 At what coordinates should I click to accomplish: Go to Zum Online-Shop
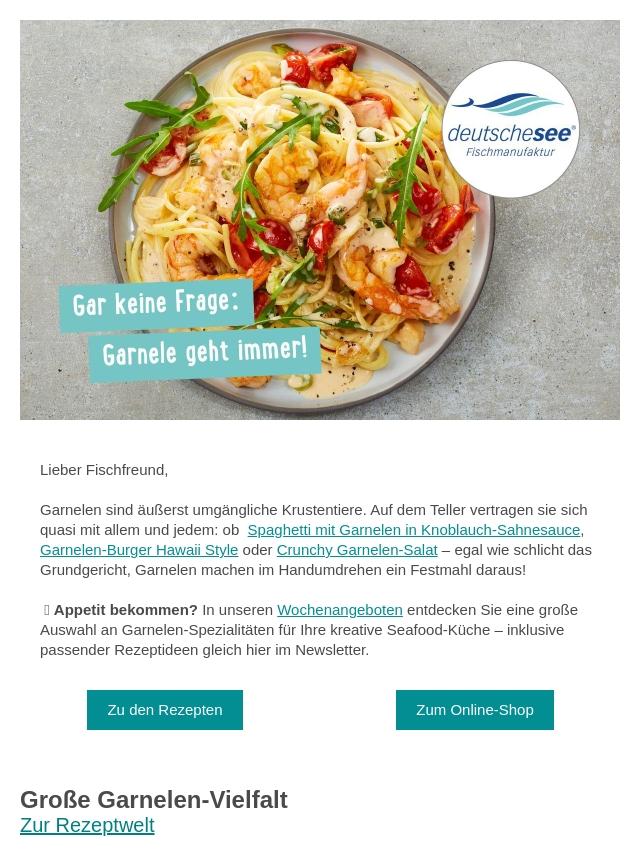point(474,710)
